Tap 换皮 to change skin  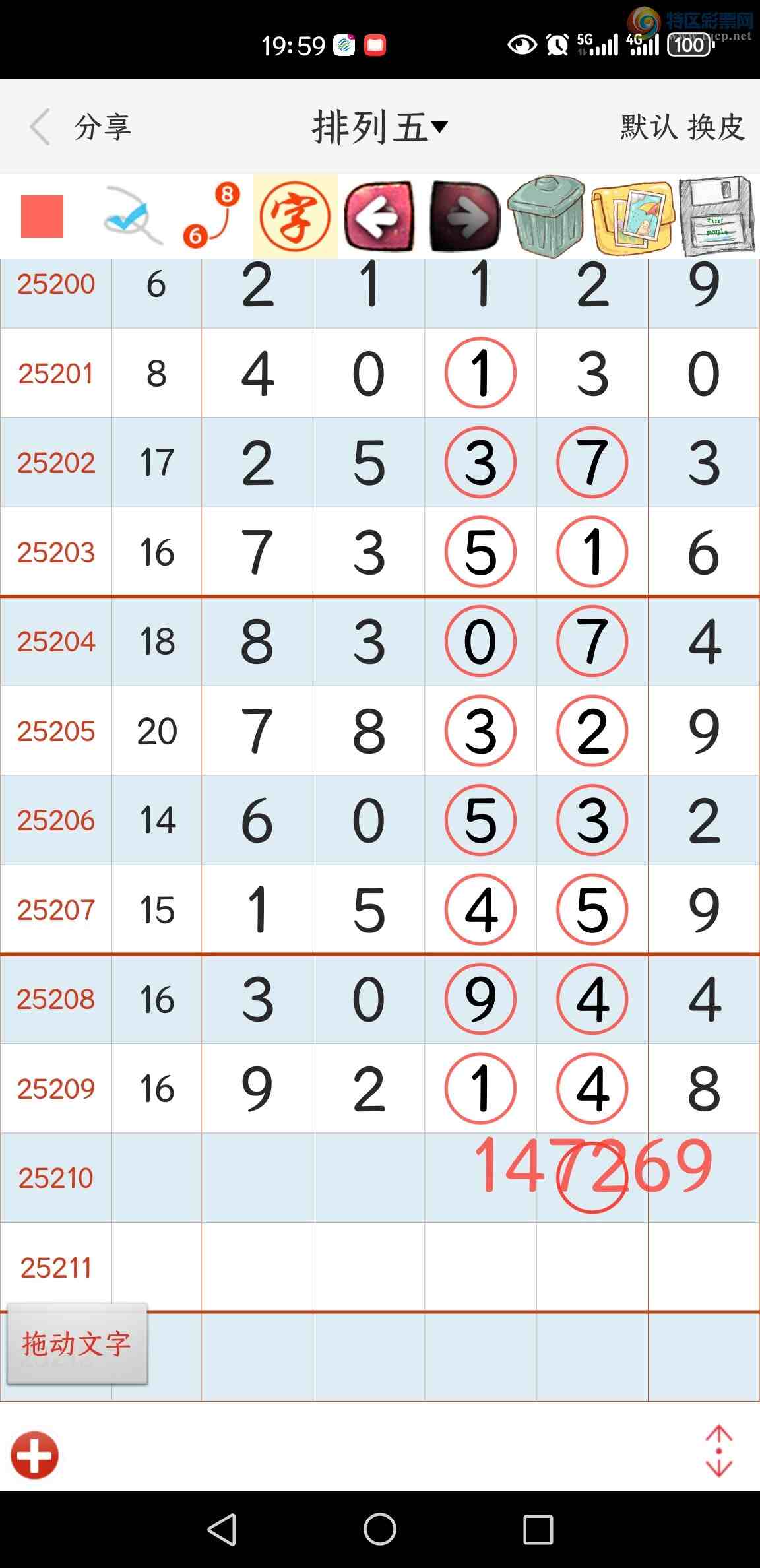click(x=716, y=127)
